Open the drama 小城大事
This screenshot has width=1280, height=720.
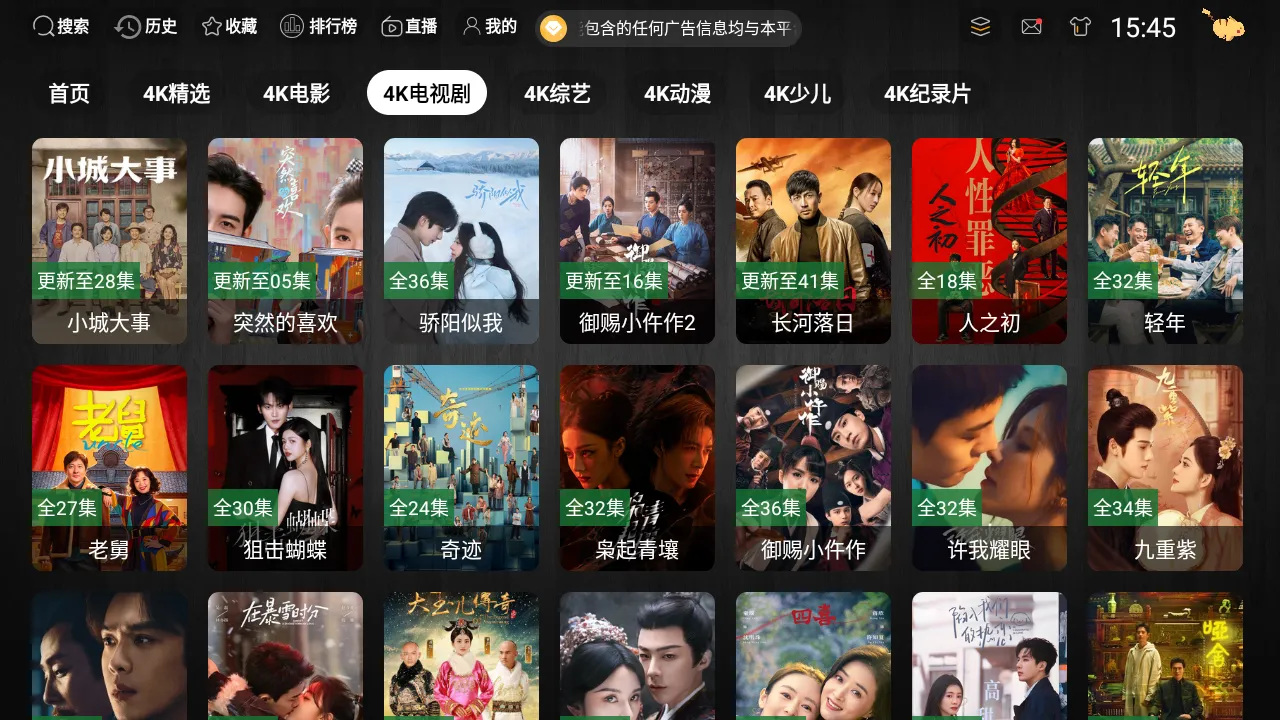[x=109, y=240]
